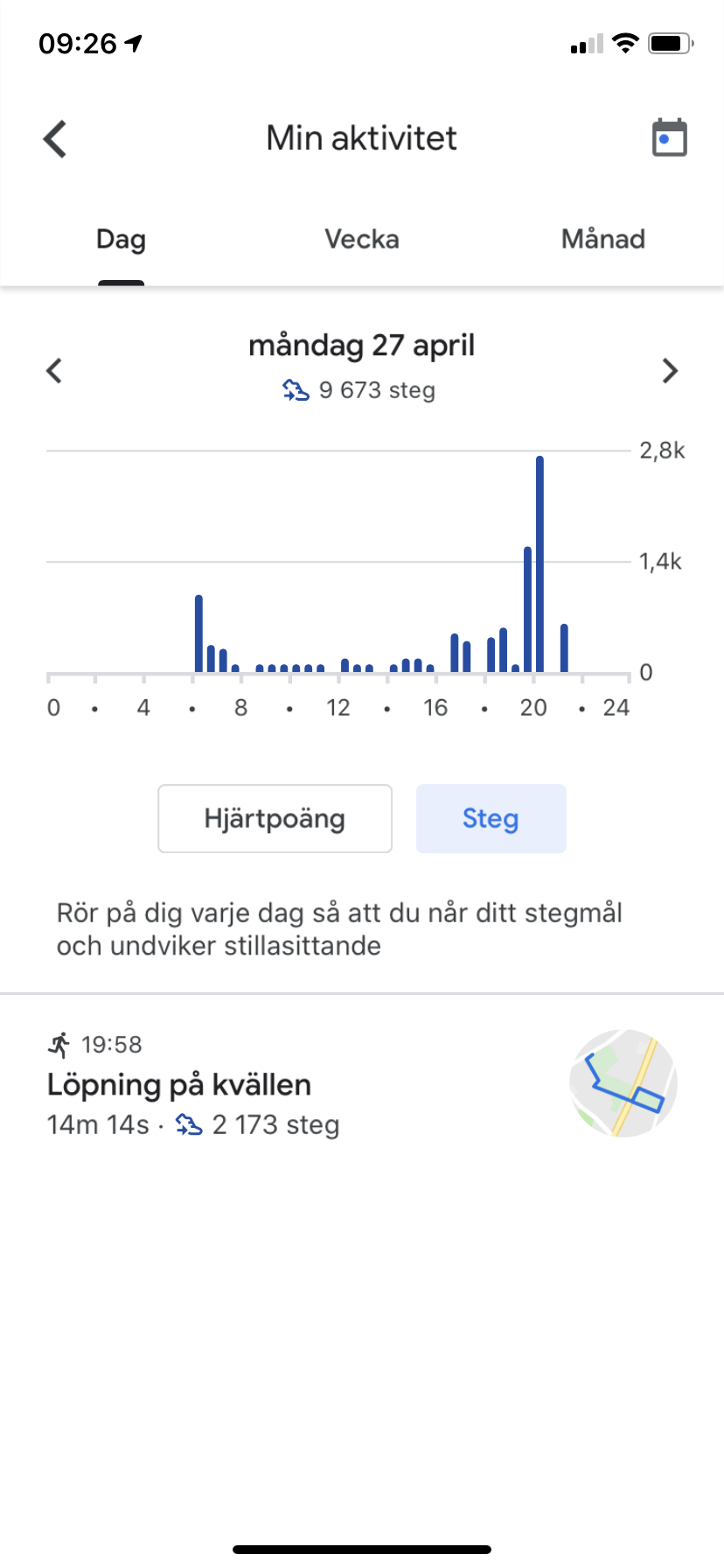Switch to the Månad tab

pos(602,239)
